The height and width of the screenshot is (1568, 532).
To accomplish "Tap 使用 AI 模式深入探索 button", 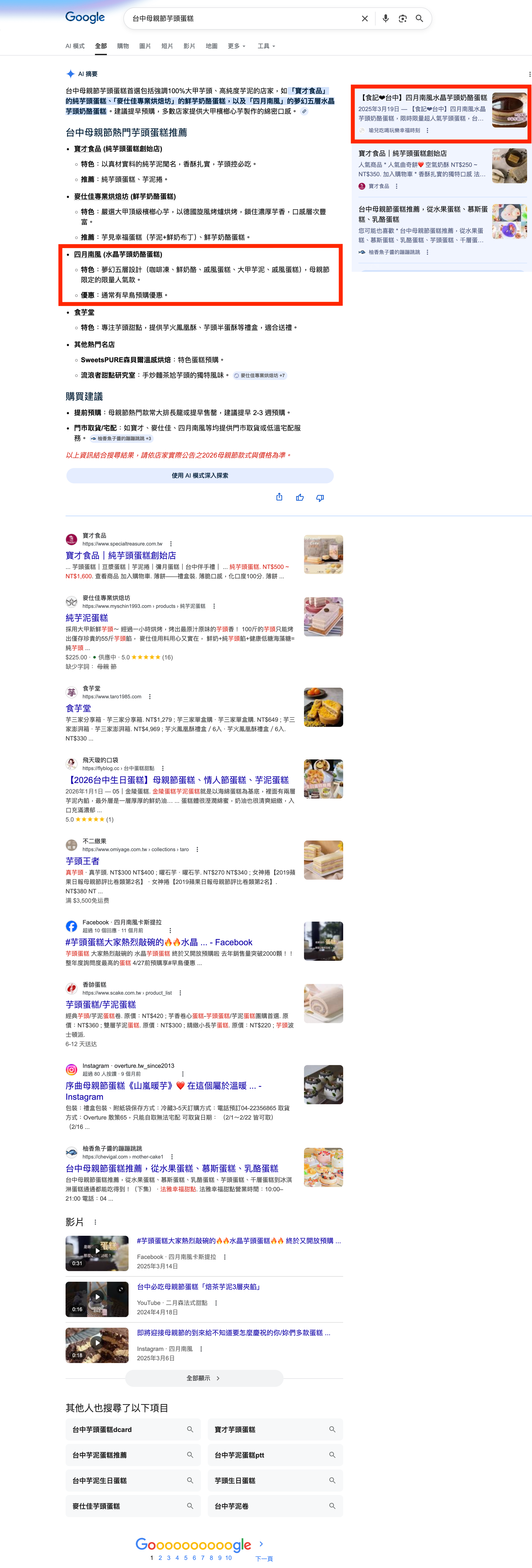I will (x=200, y=475).
